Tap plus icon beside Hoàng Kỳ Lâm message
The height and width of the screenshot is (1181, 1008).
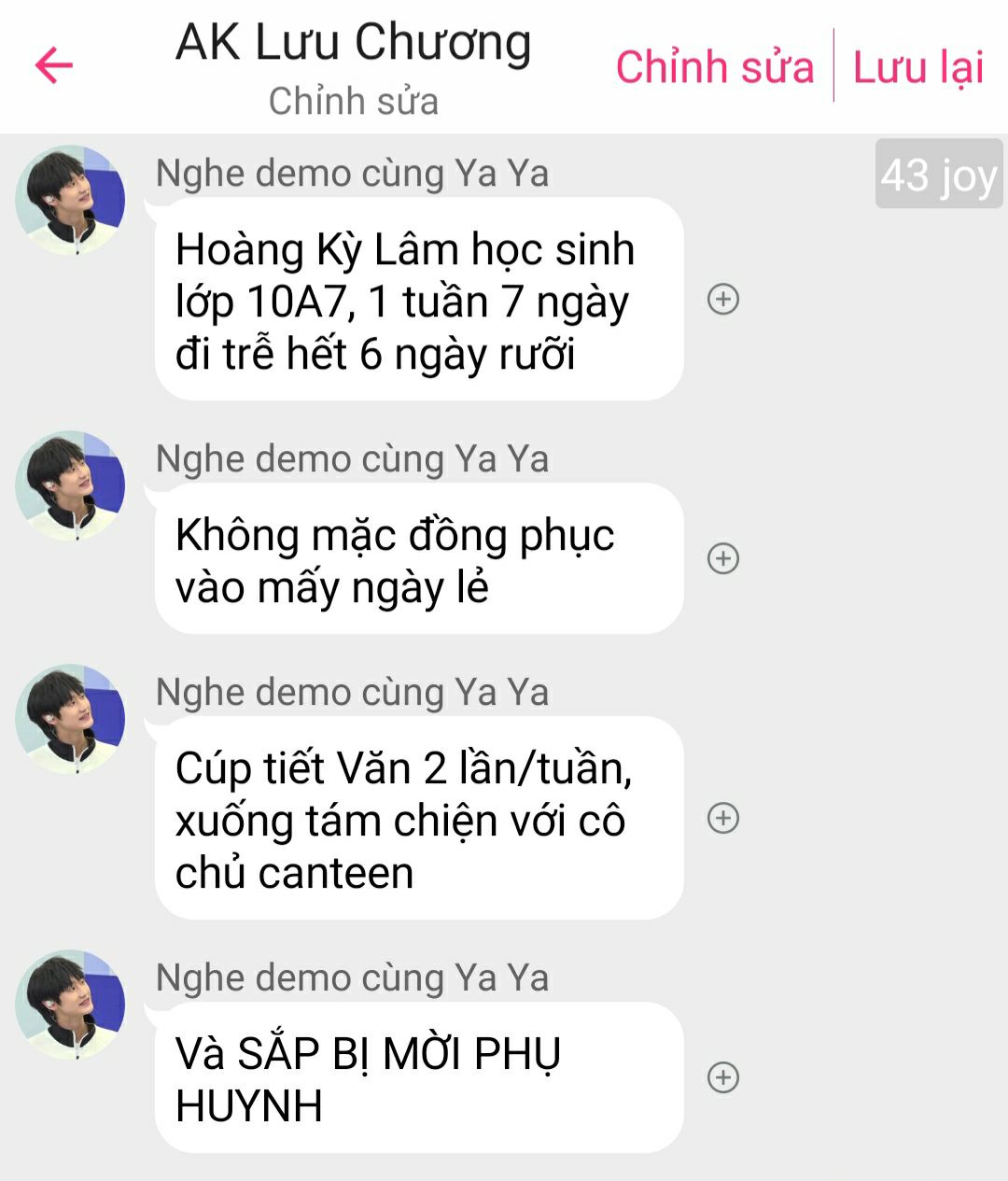coord(723,300)
